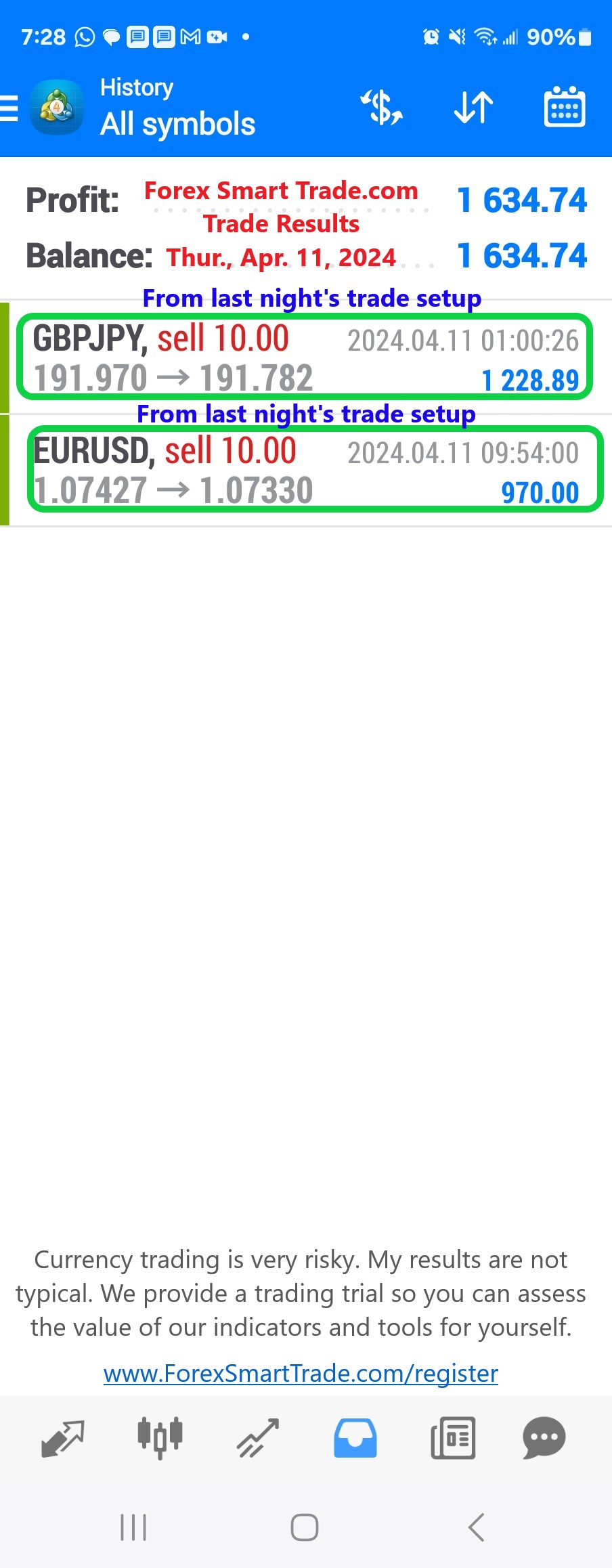
Task: Change history sort order
Action: coord(473,108)
